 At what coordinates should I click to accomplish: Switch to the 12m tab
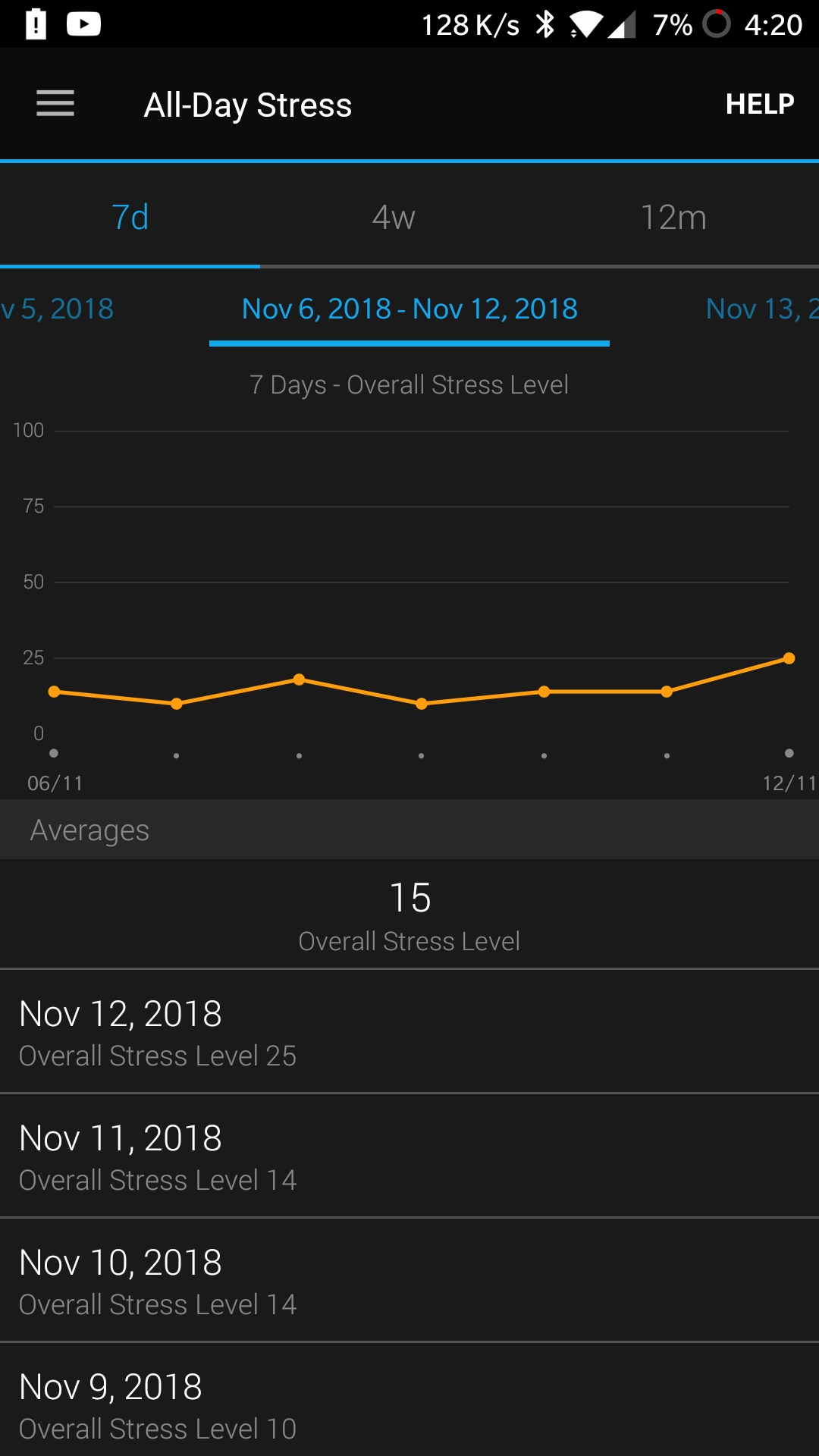673,218
